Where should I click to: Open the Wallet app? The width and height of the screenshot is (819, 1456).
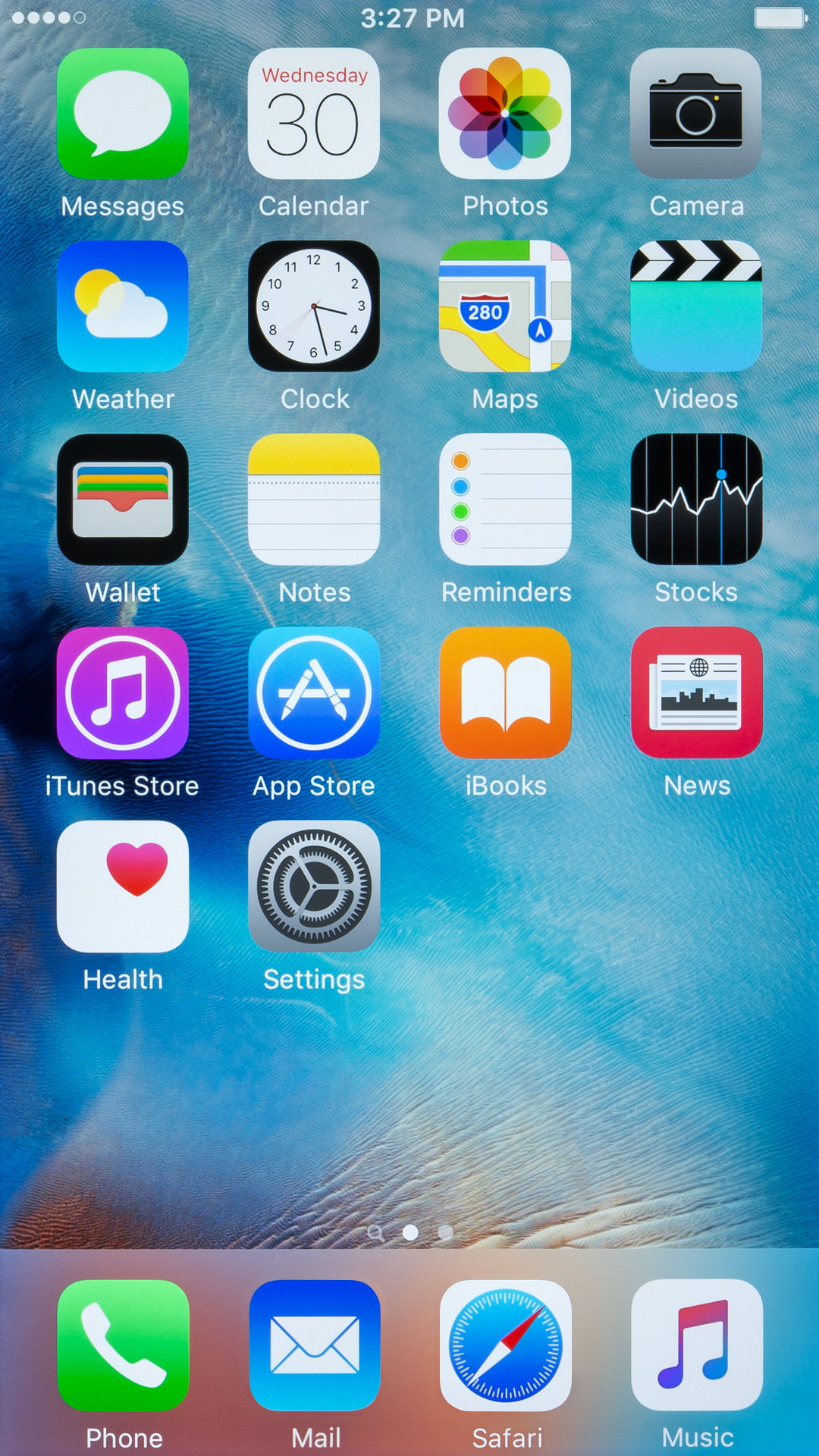point(123,500)
